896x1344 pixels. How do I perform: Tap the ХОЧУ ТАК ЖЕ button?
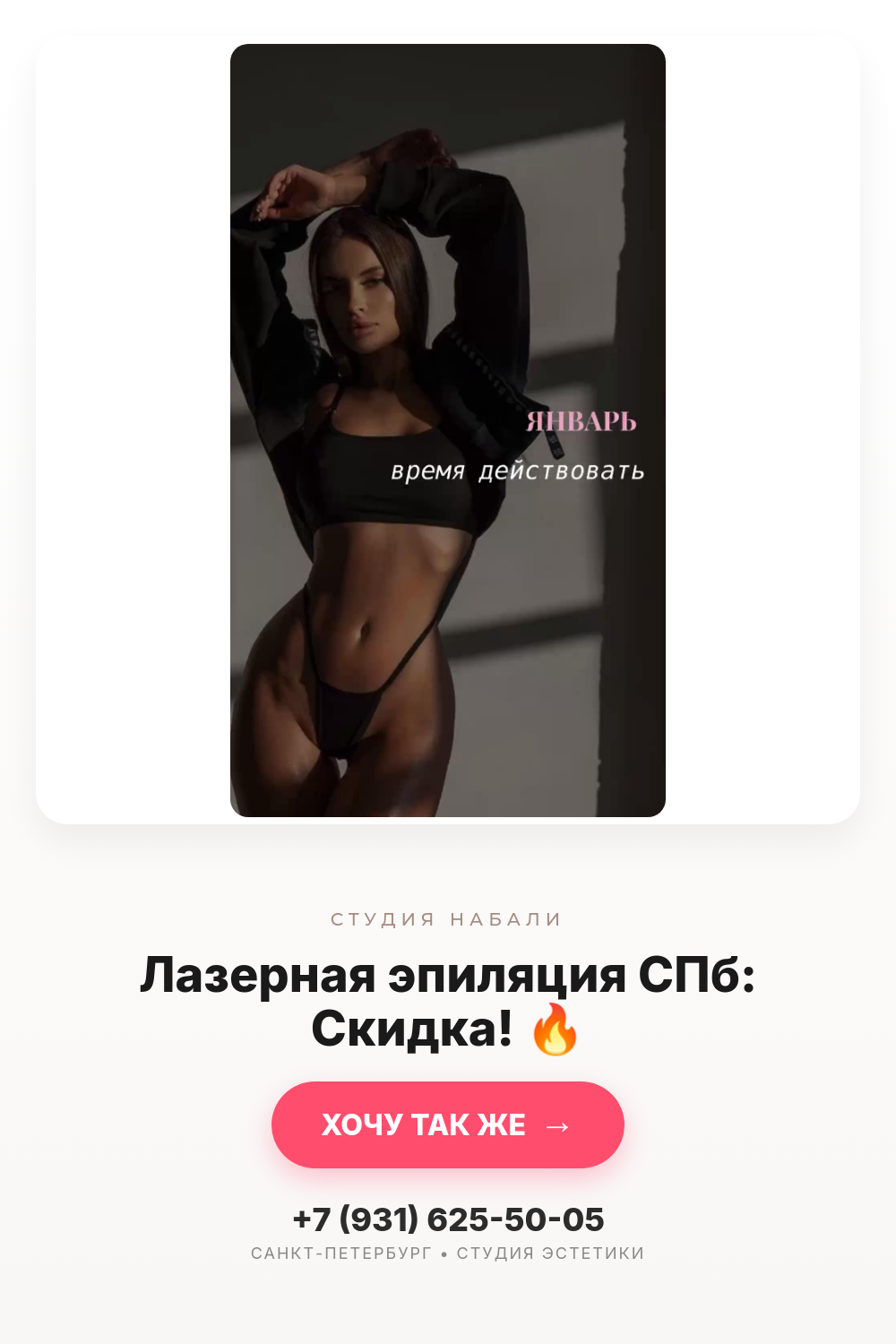click(x=448, y=1124)
